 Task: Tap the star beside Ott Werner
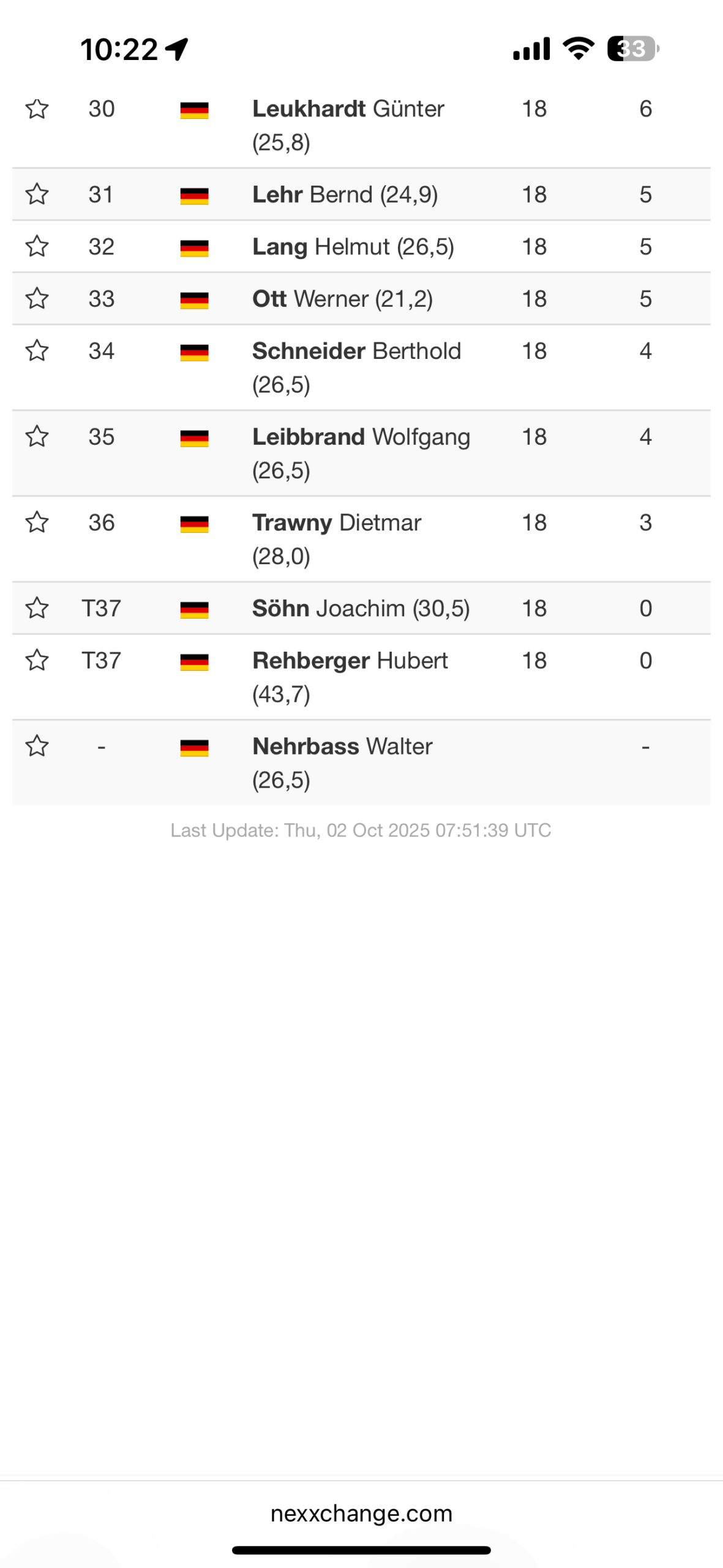coord(37,298)
